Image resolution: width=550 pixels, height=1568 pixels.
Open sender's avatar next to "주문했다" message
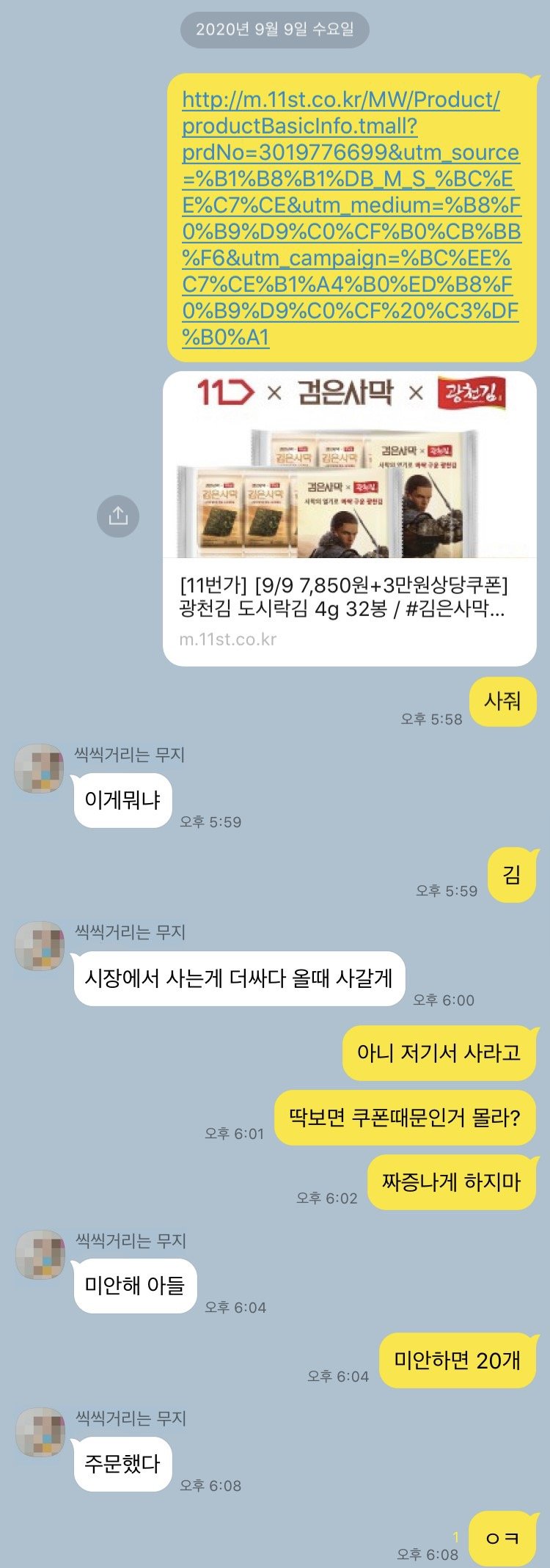(x=40, y=1432)
